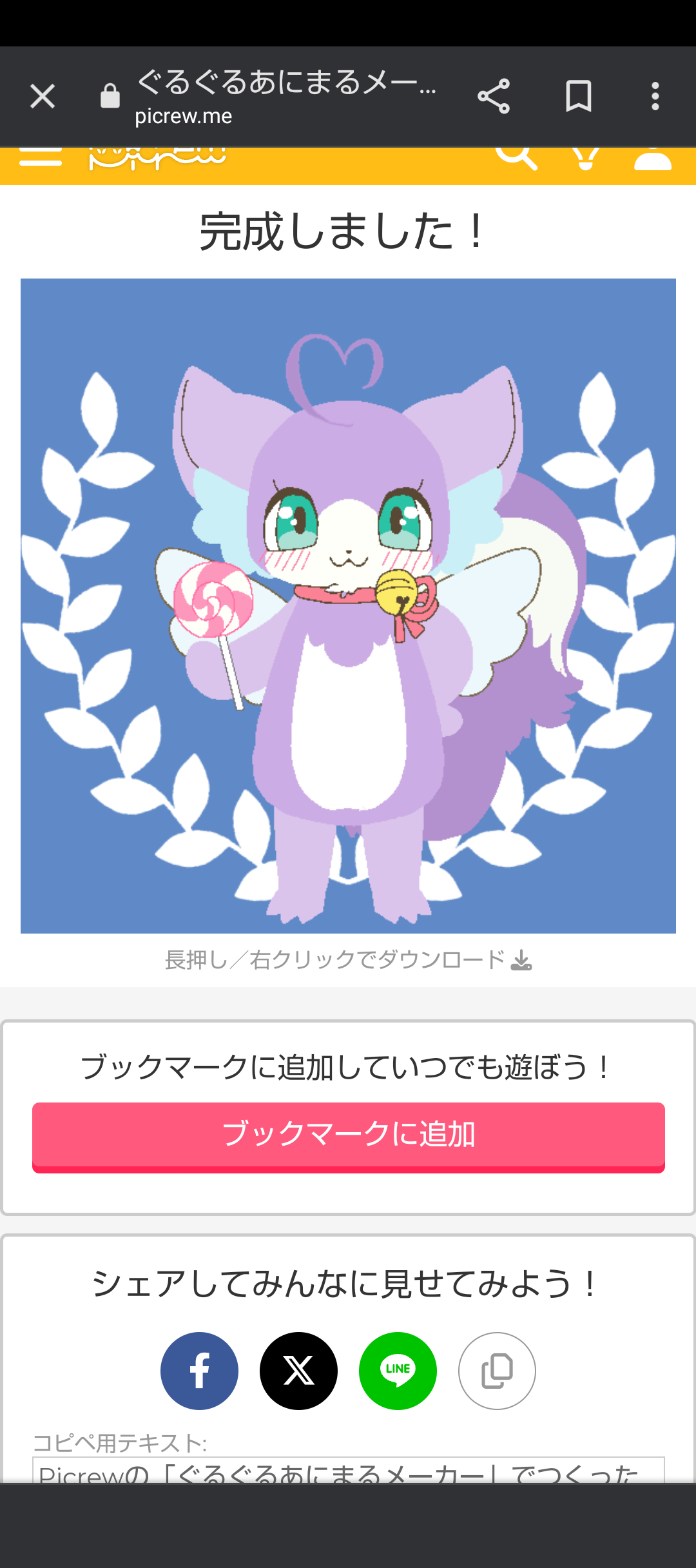Viewport: 696px width, 1568px height.
Task: Bookmark the page in the browser toolbar
Action: click(578, 97)
